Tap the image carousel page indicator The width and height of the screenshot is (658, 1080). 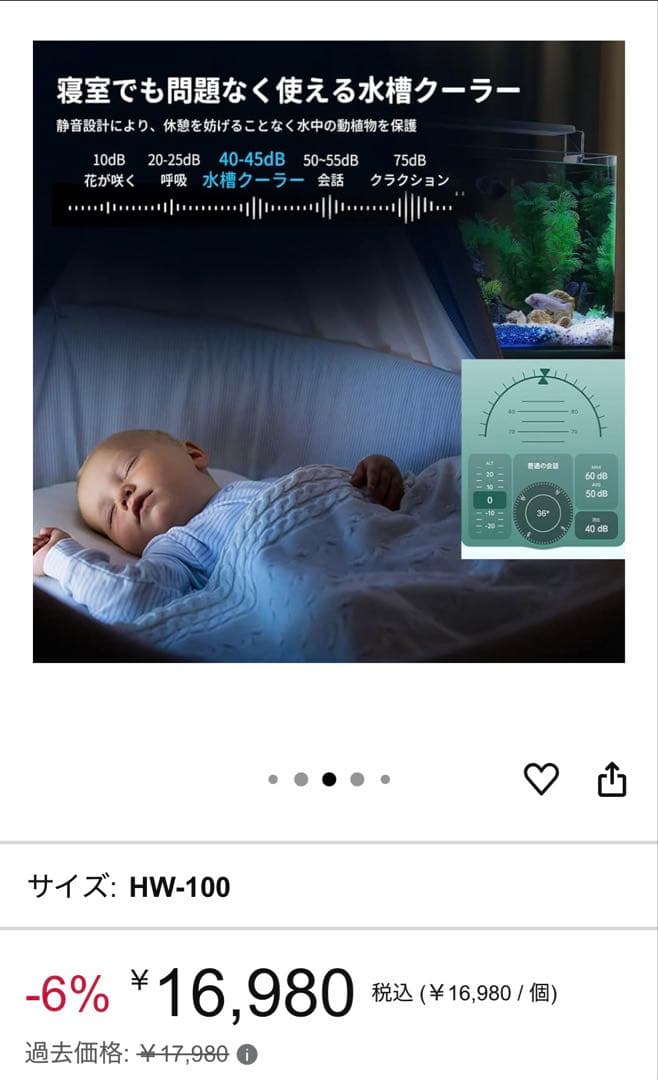329,780
